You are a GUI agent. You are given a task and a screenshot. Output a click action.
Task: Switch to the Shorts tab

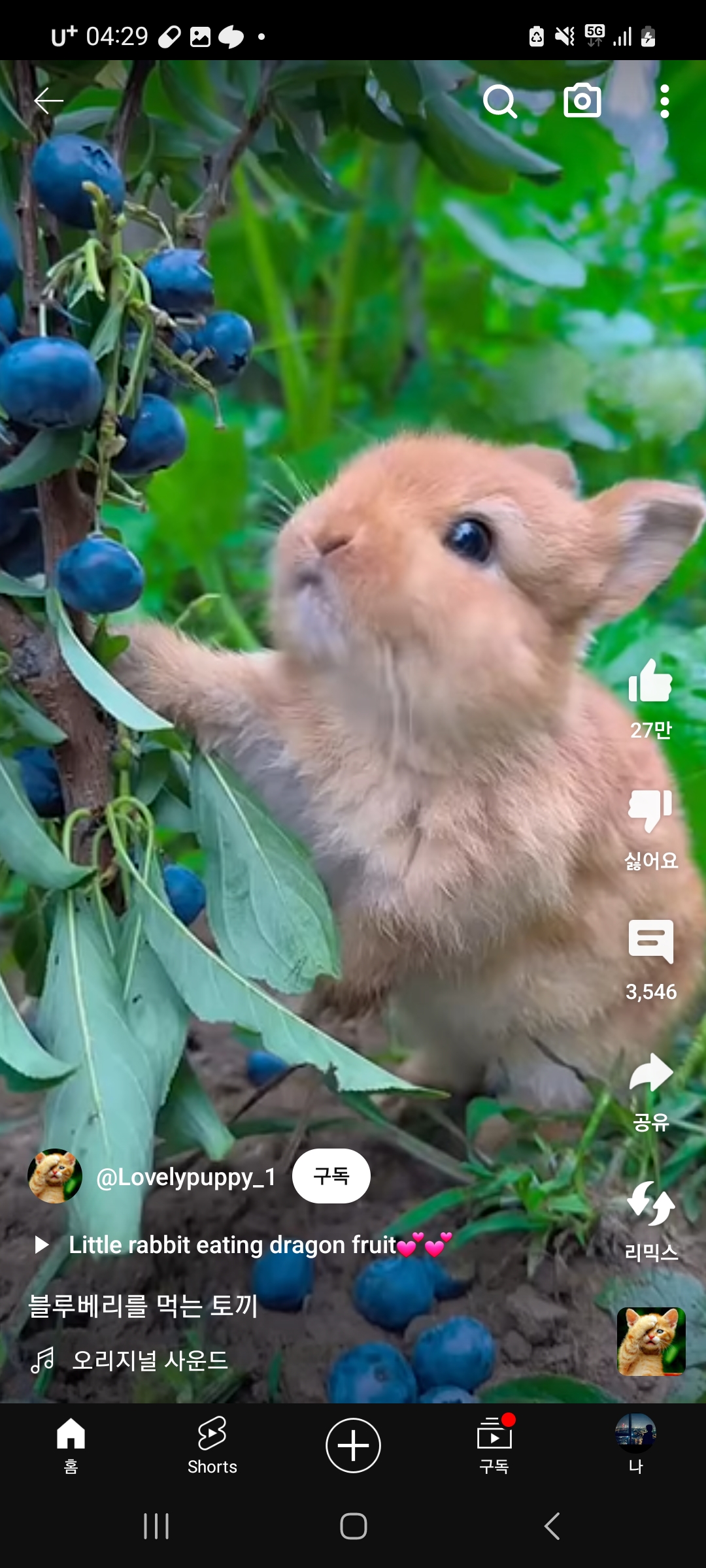pyautogui.click(x=212, y=1445)
